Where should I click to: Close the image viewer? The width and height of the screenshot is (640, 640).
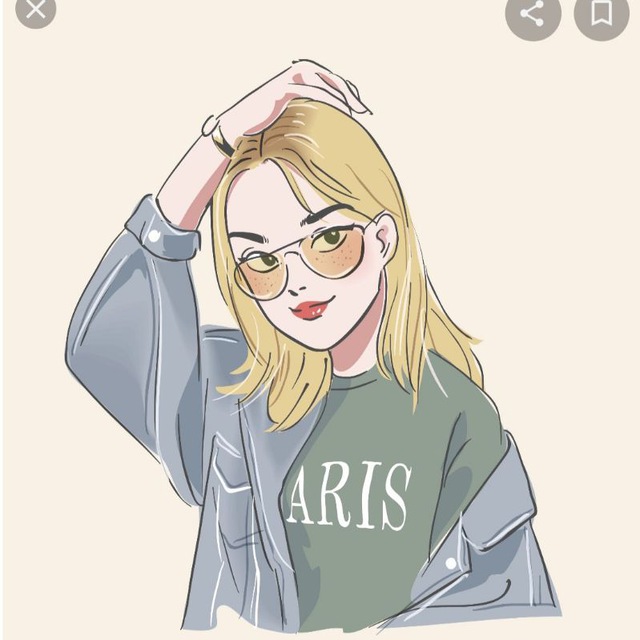click(x=36, y=10)
